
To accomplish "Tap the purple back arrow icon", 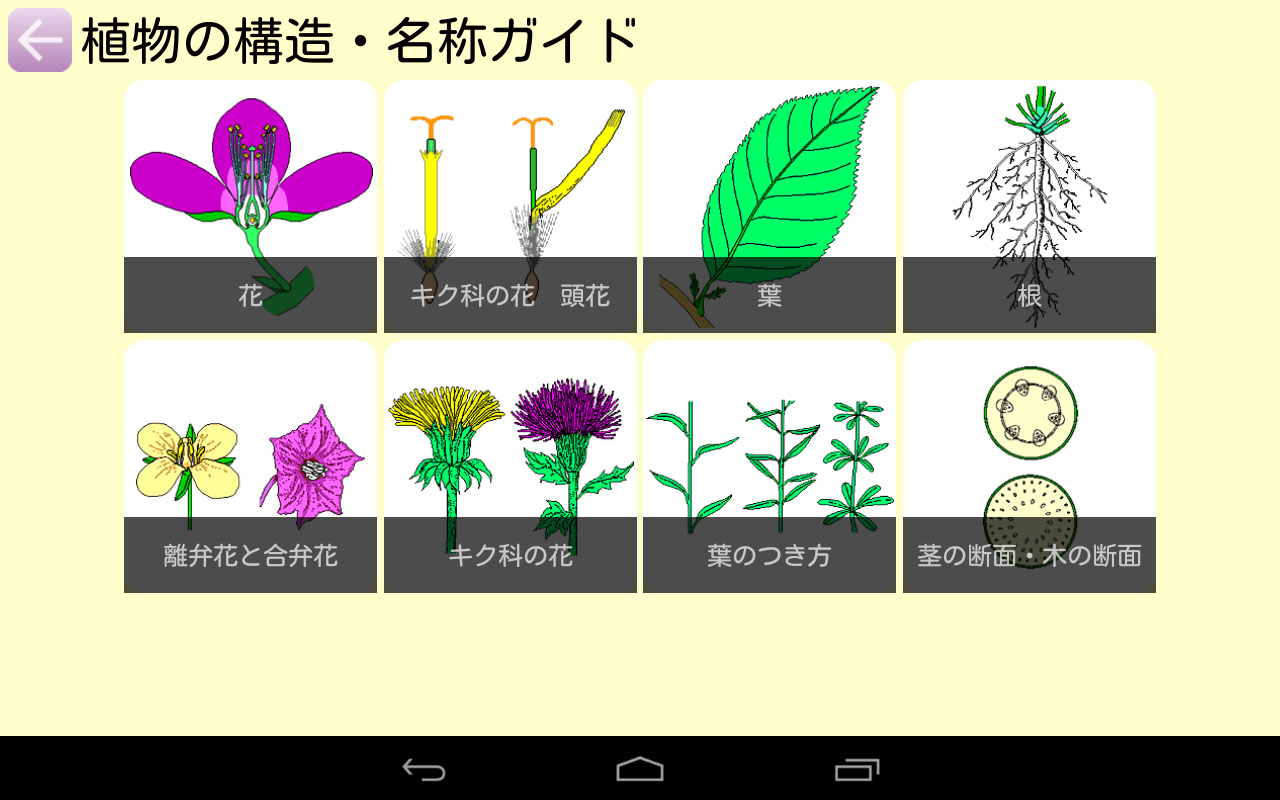I will tap(40, 40).
